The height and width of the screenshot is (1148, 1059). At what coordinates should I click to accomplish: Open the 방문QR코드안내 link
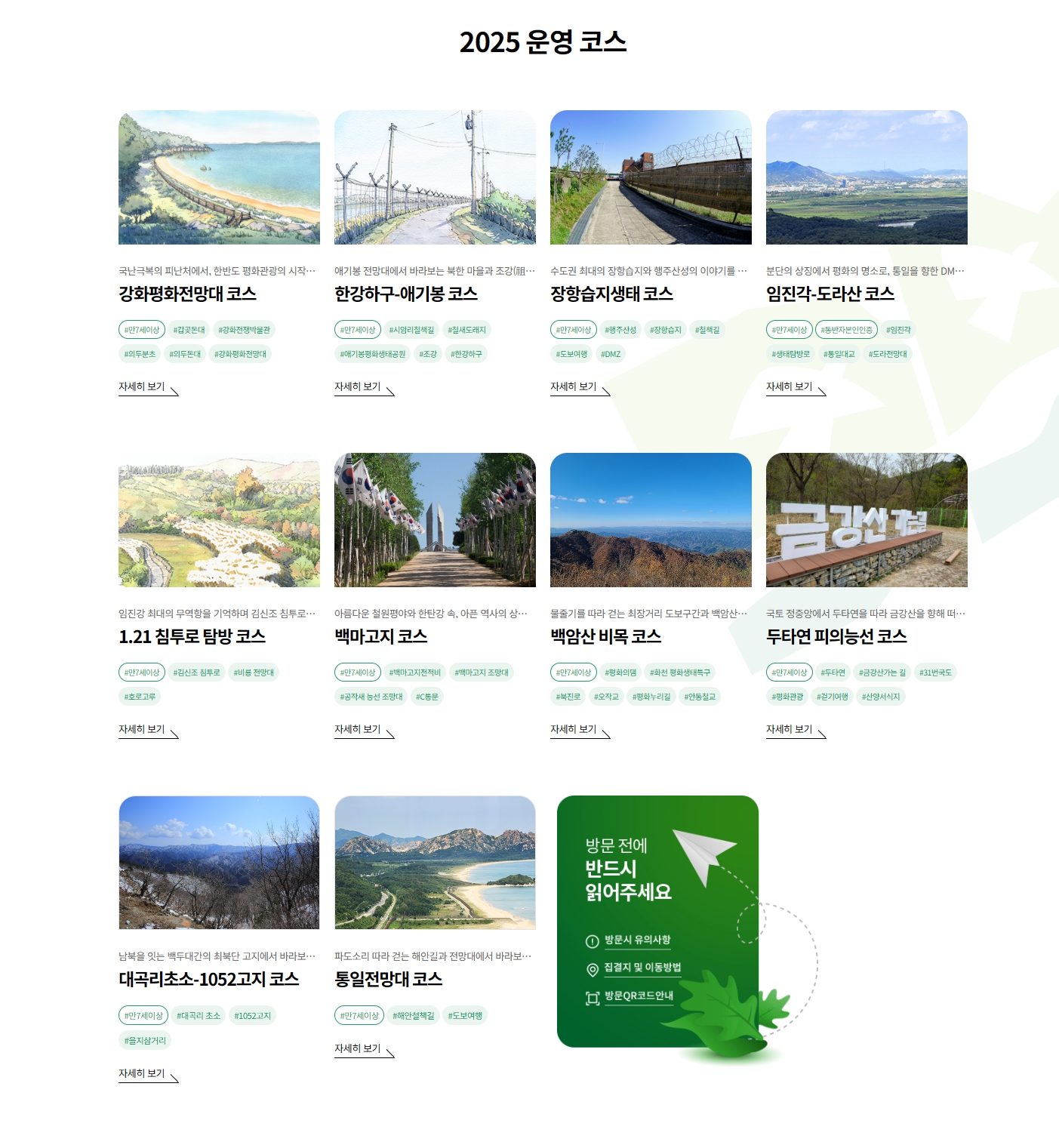point(630,997)
